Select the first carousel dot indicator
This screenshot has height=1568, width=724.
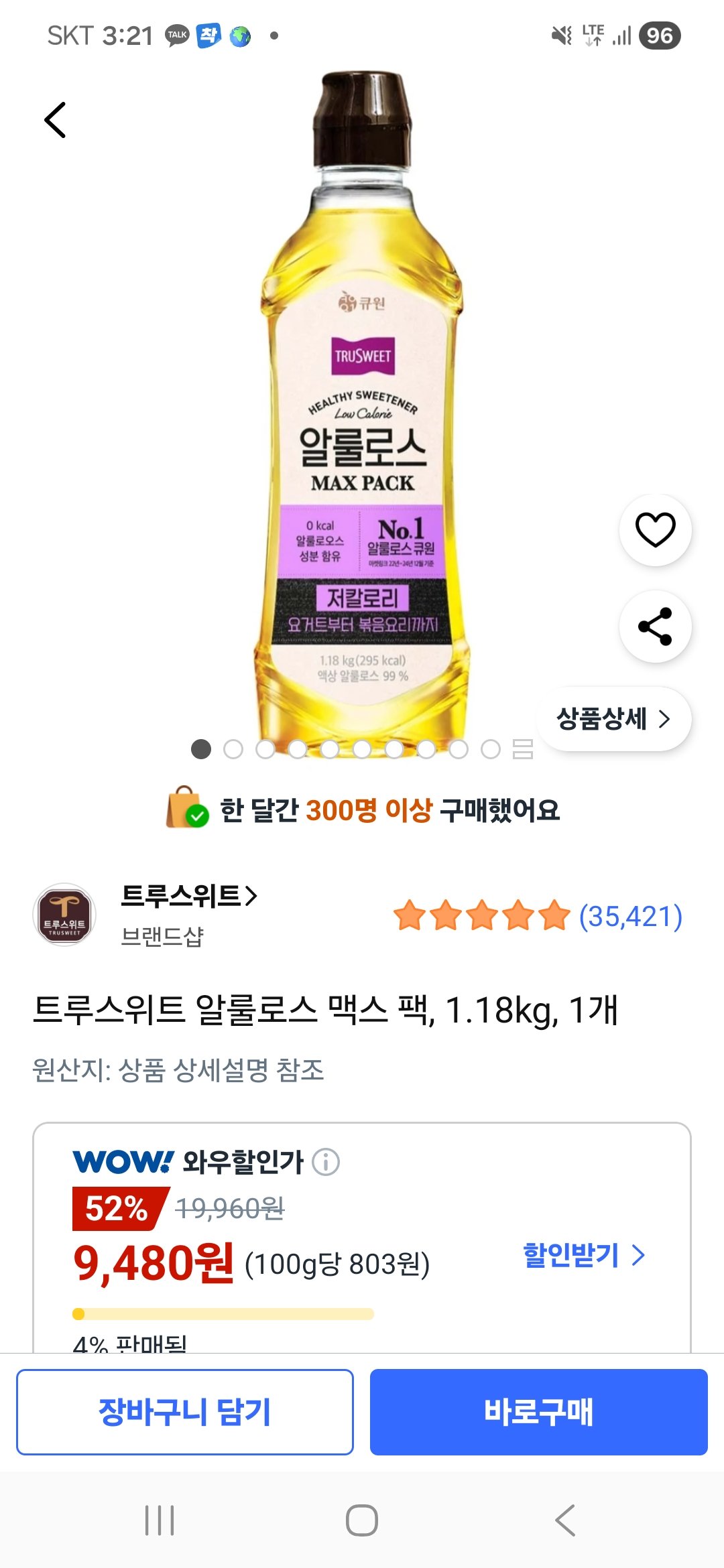(201, 750)
